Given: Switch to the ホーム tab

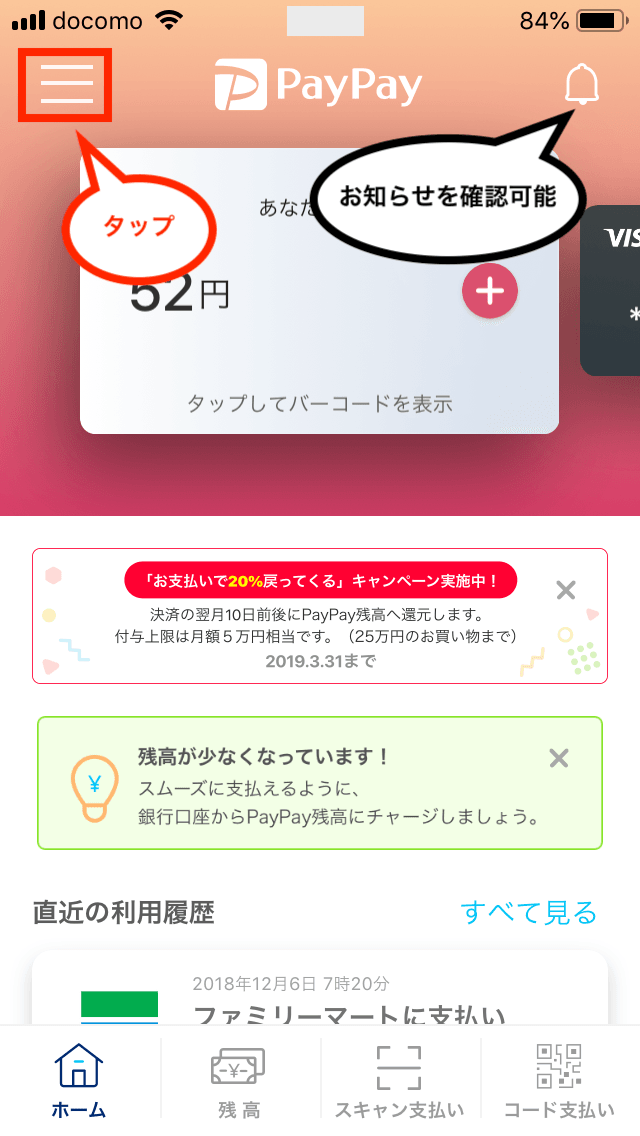Looking at the screenshot, I should click(x=79, y=1080).
